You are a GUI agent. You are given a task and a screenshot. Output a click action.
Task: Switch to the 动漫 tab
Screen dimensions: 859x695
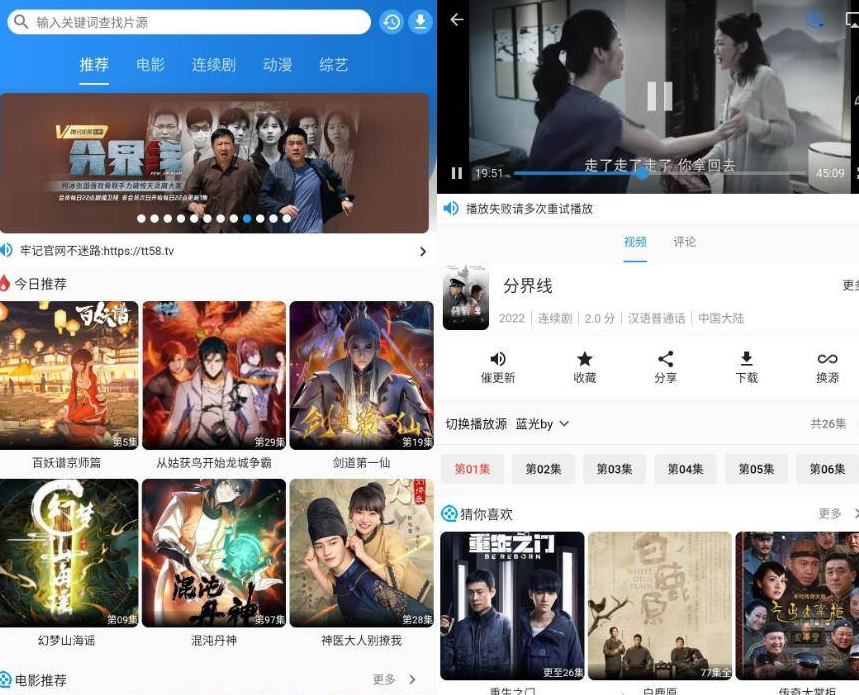pyautogui.click(x=277, y=65)
